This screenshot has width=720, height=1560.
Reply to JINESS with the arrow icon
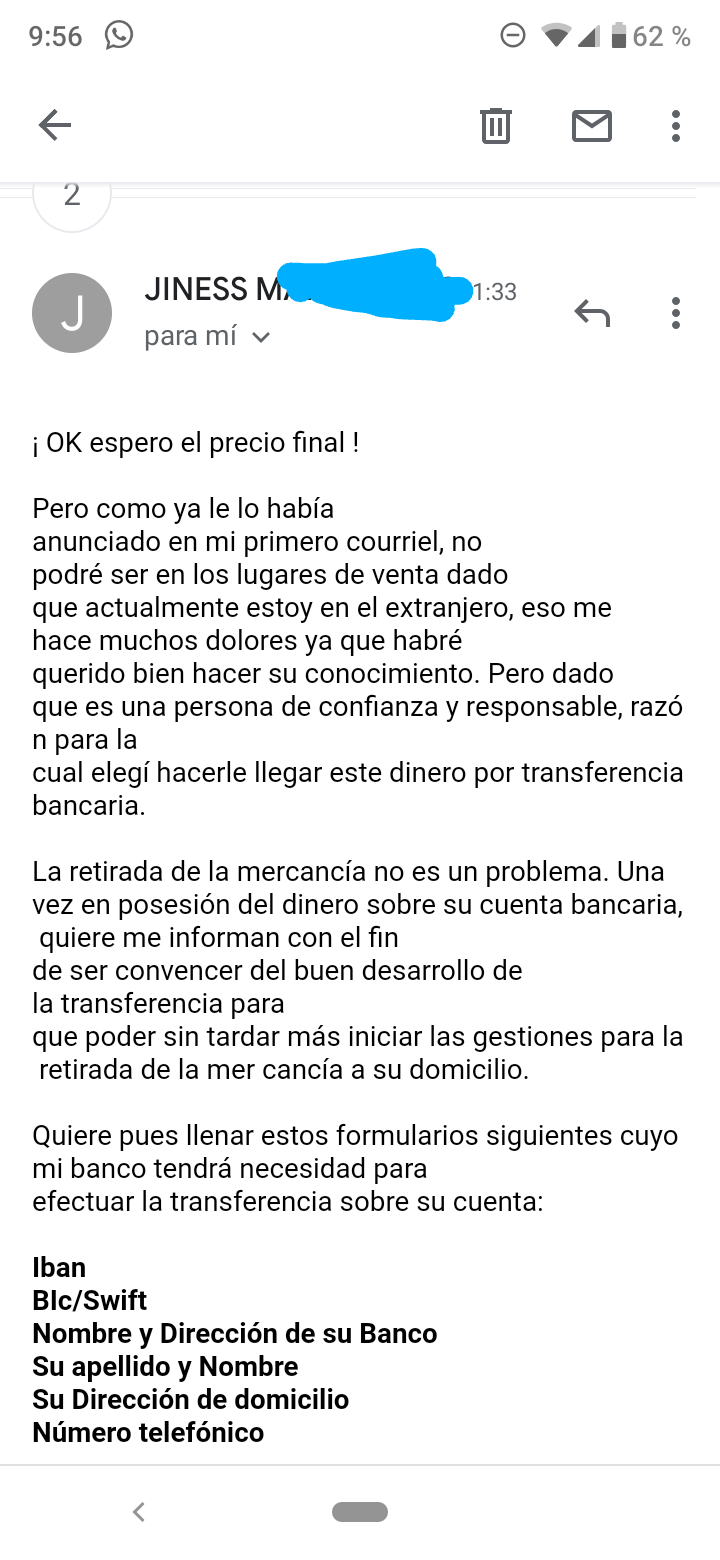(592, 313)
